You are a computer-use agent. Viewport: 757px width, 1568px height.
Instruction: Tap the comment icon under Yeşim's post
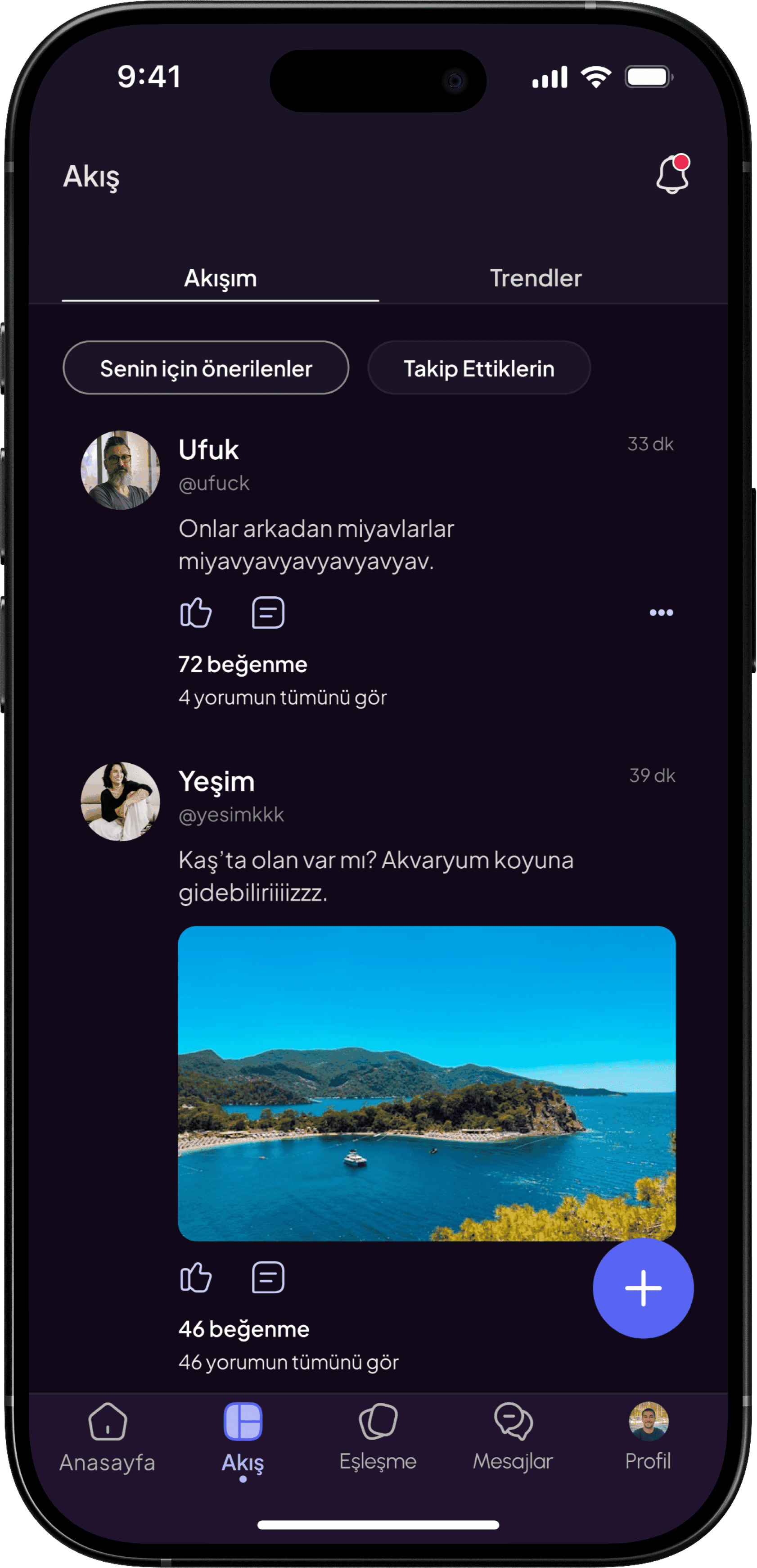(268, 1277)
